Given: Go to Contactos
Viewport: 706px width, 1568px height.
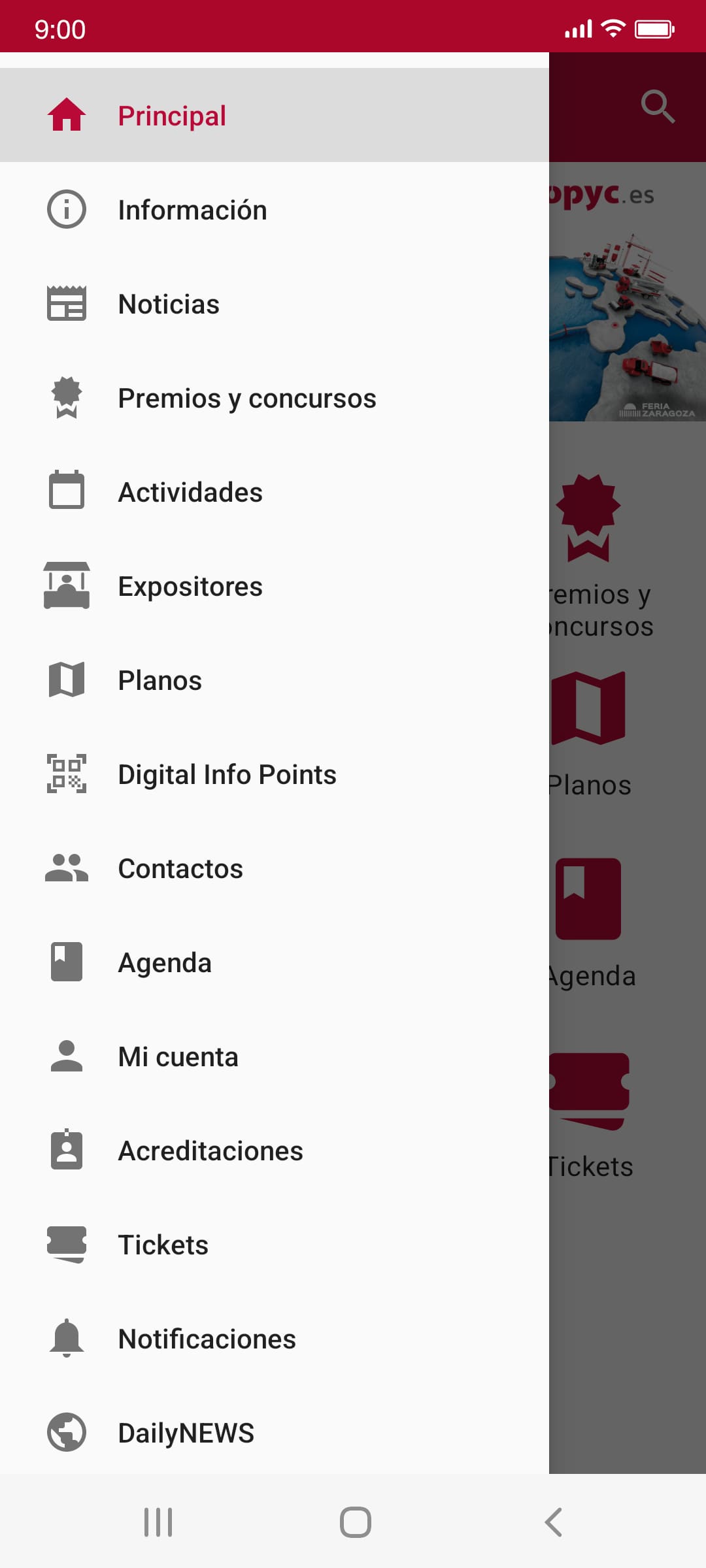Looking at the screenshot, I should pyautogui.click(x=180, y=869).
